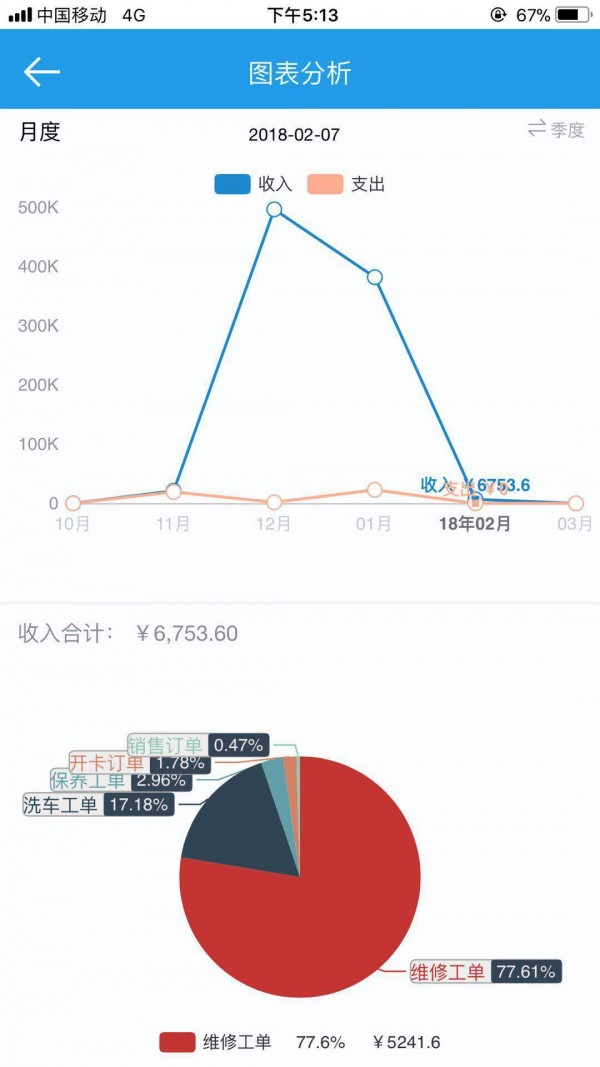Go back using the top-left arrow
This screenshot has width=600, height=1067.
[42, 72]
